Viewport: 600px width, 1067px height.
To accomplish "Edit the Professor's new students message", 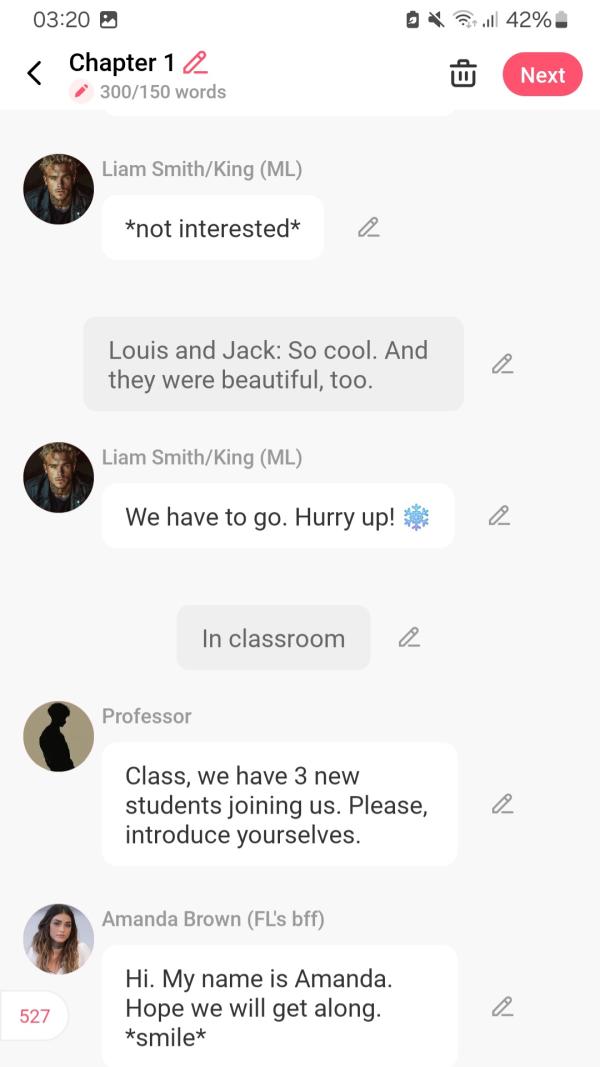I will 502,803.
